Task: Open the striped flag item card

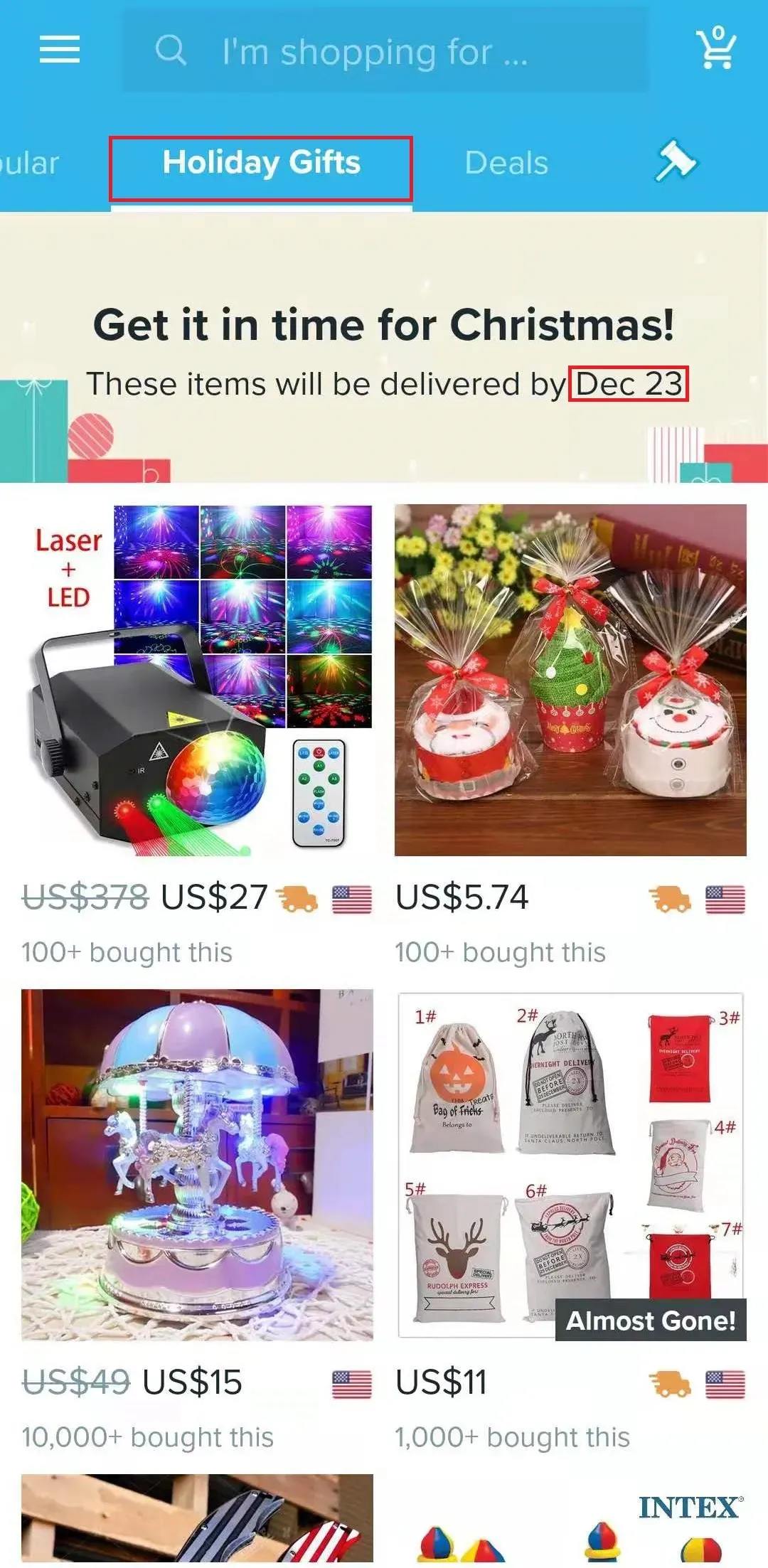Action: [197, 1520]
